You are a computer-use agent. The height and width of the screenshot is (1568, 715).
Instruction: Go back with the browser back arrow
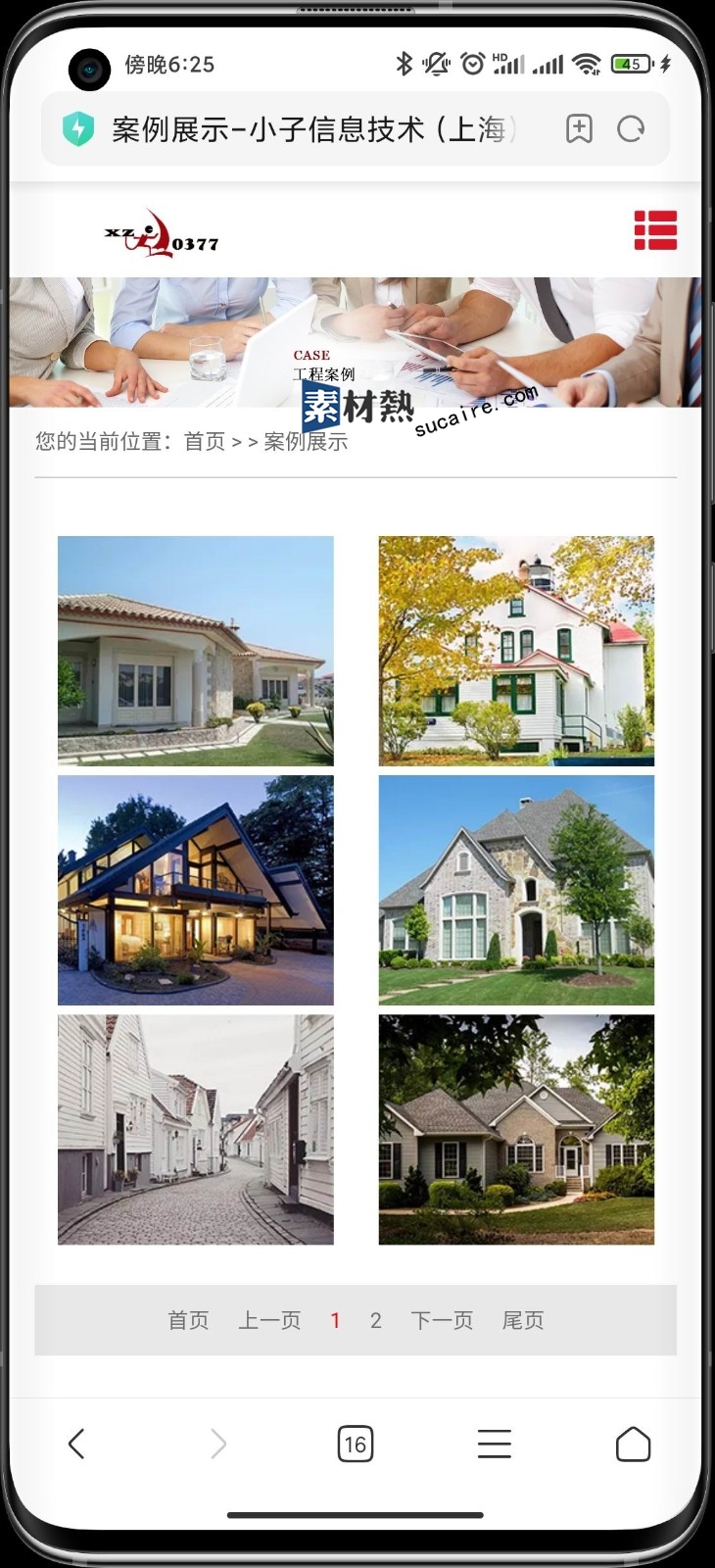click(76, 1444)
